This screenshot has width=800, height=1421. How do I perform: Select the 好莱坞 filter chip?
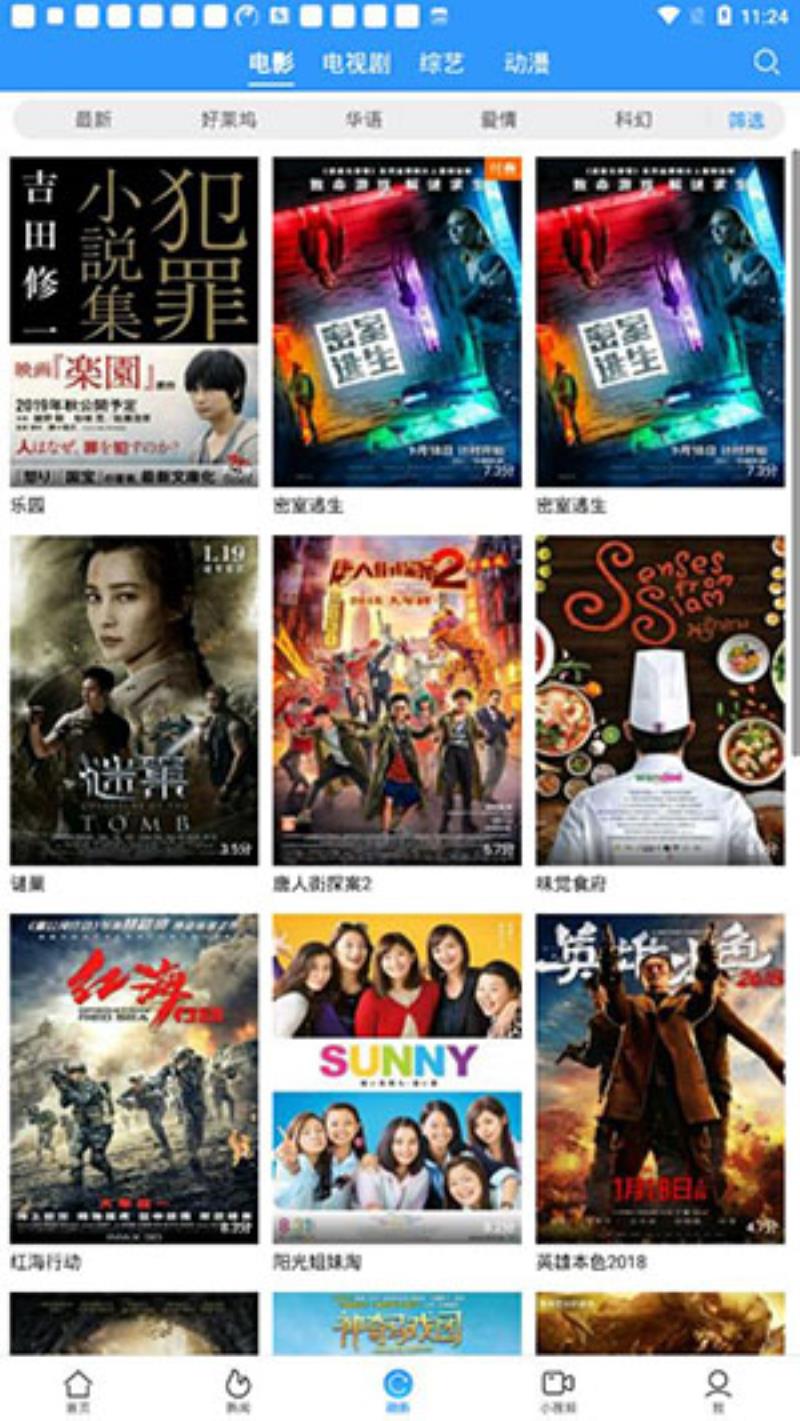pos(229,120)
